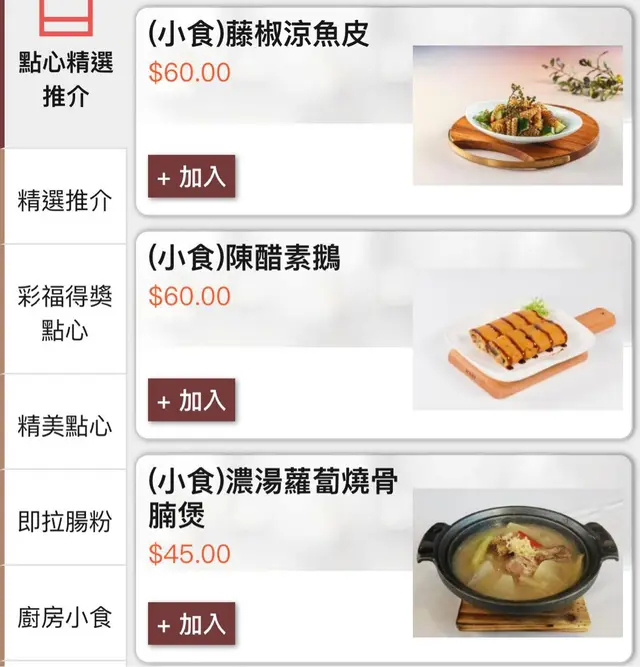View the 陳醋素鵝 dish photo

(x=517, y=340)
